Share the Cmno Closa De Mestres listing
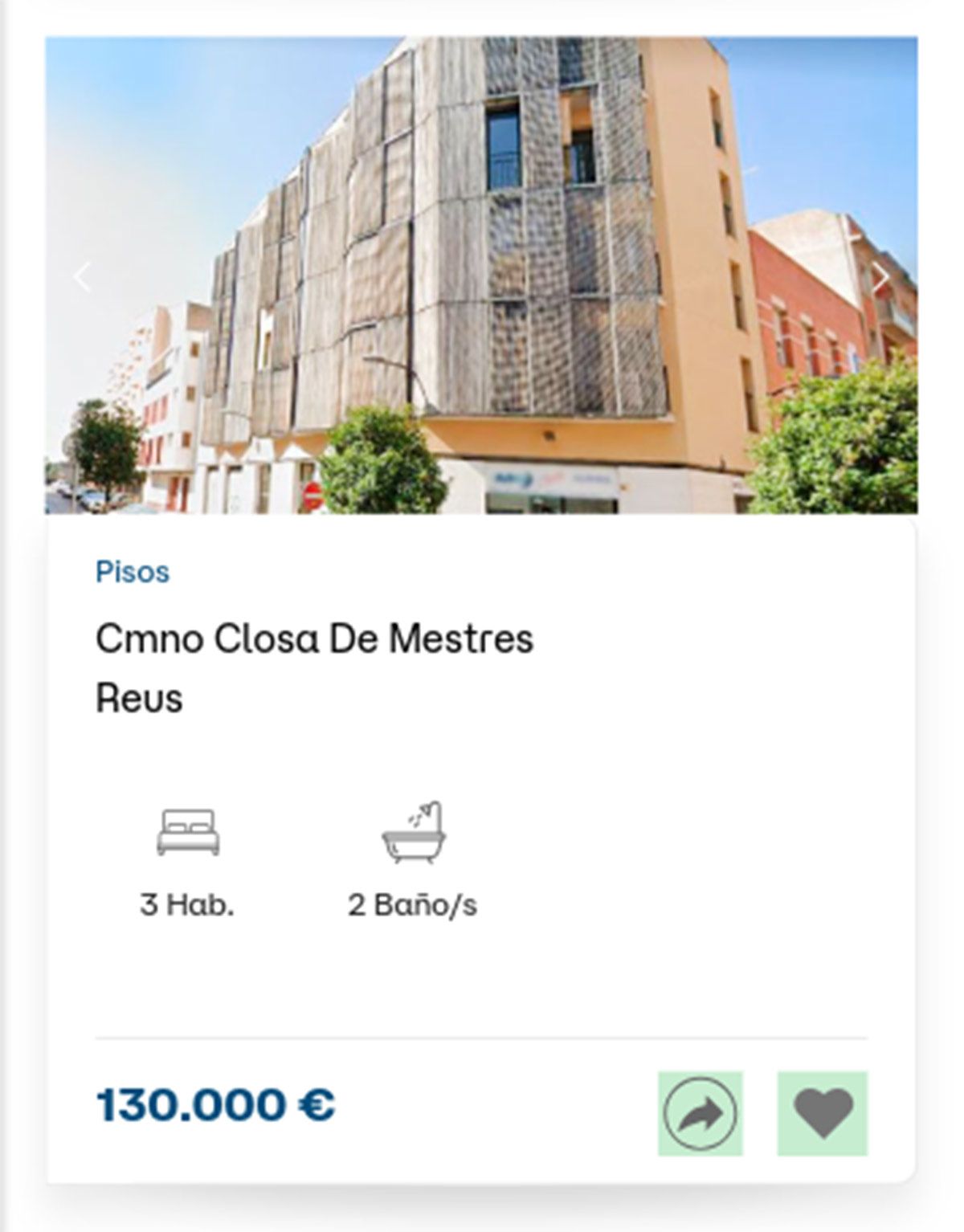The width and height of the screenshot is (964, 1232). [700, 1113]
